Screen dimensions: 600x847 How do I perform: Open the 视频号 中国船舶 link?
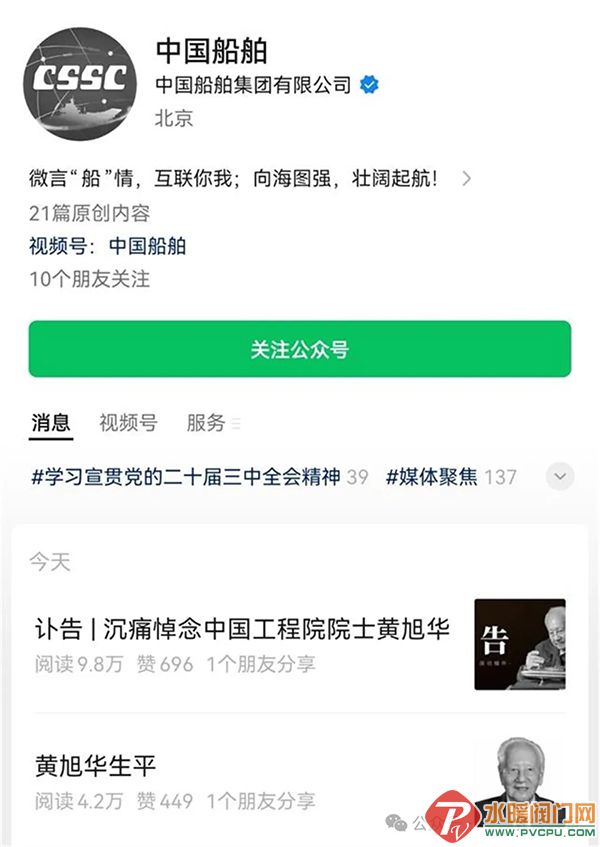tap(147, 246)
